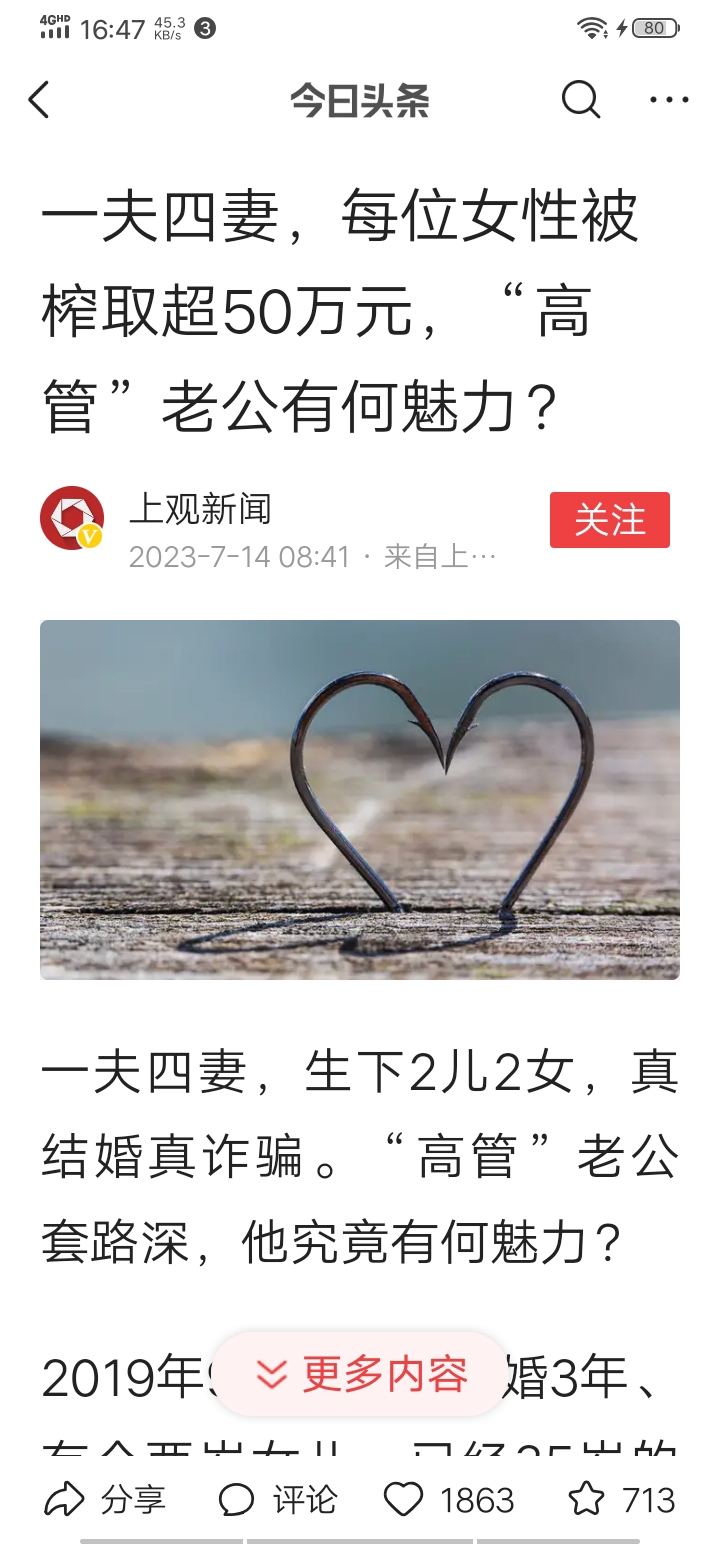Expand article via 更多内容 button

click(361, 1374)
